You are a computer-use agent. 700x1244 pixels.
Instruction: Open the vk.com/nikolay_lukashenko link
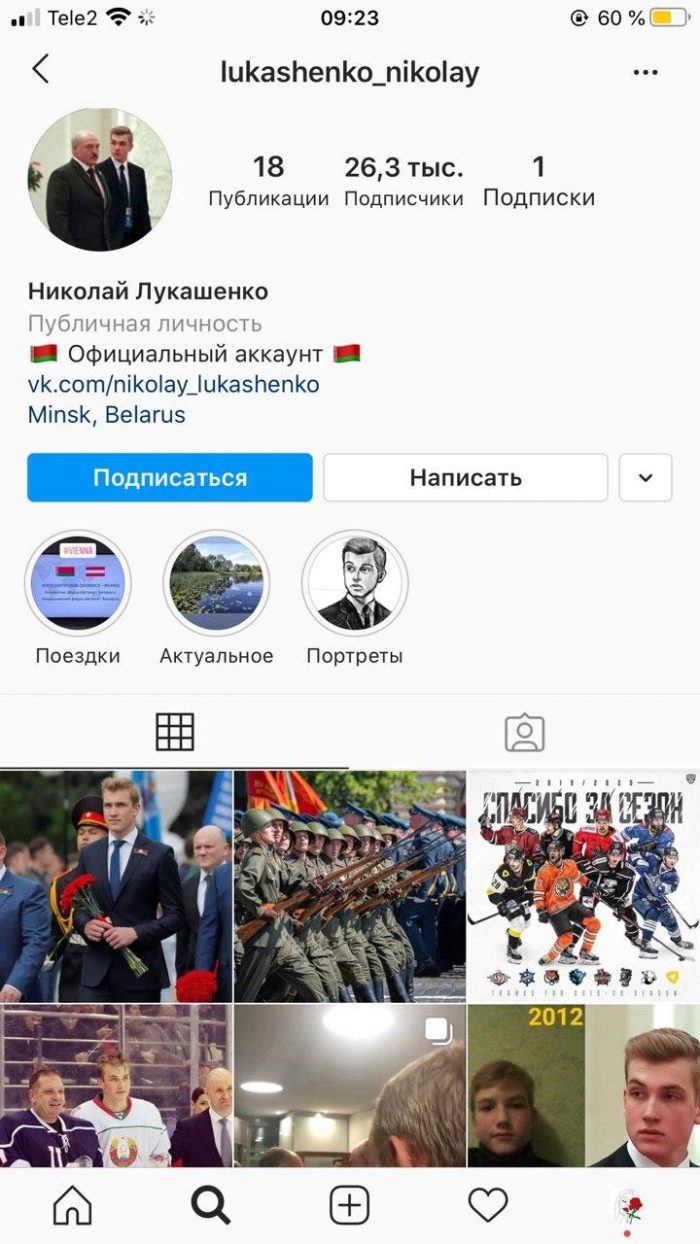coord(174,384)
